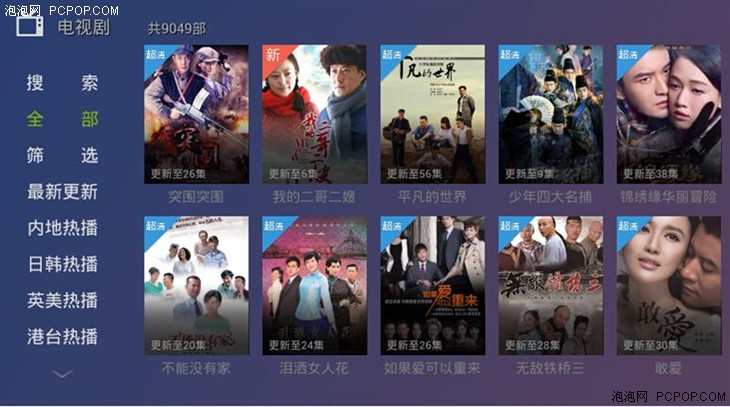Open the 搜索 search option
The height and width of the screenshot is (407, 730).
pyautogui.click(x=62, y=83)
